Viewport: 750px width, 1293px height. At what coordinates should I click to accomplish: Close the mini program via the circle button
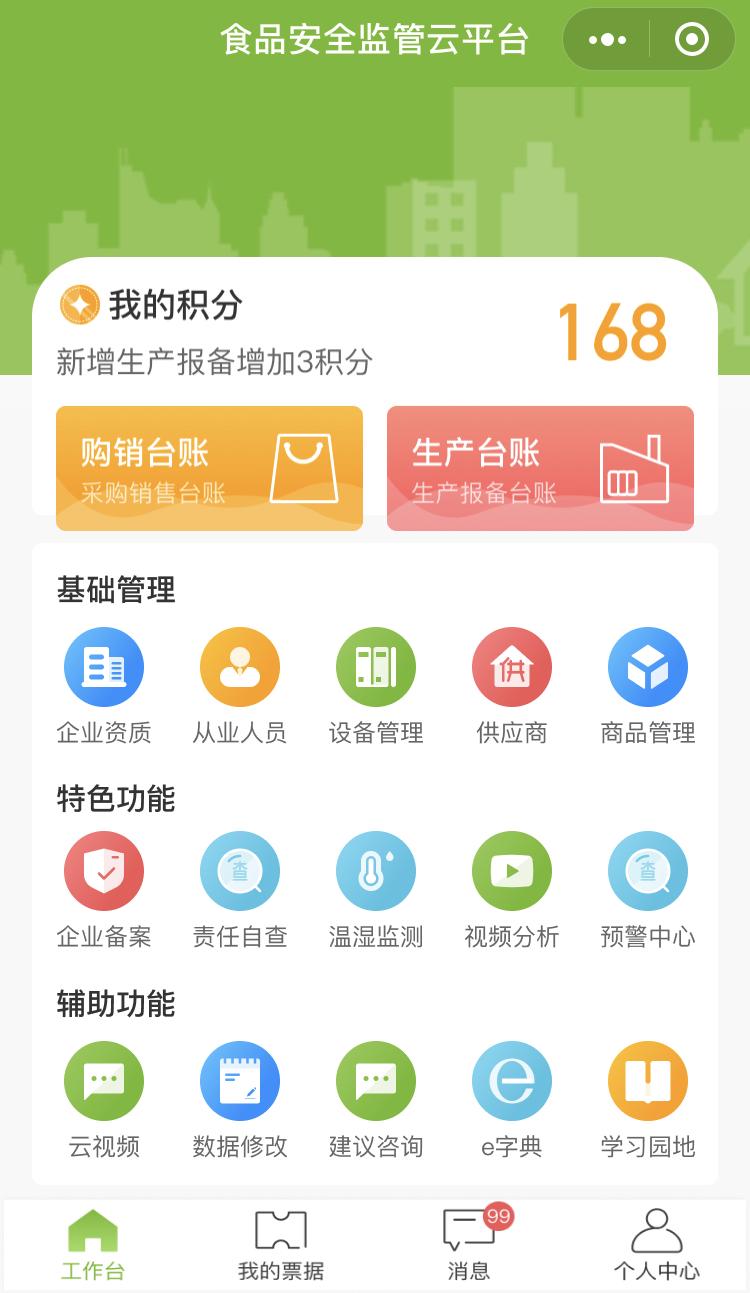point(692,40)
